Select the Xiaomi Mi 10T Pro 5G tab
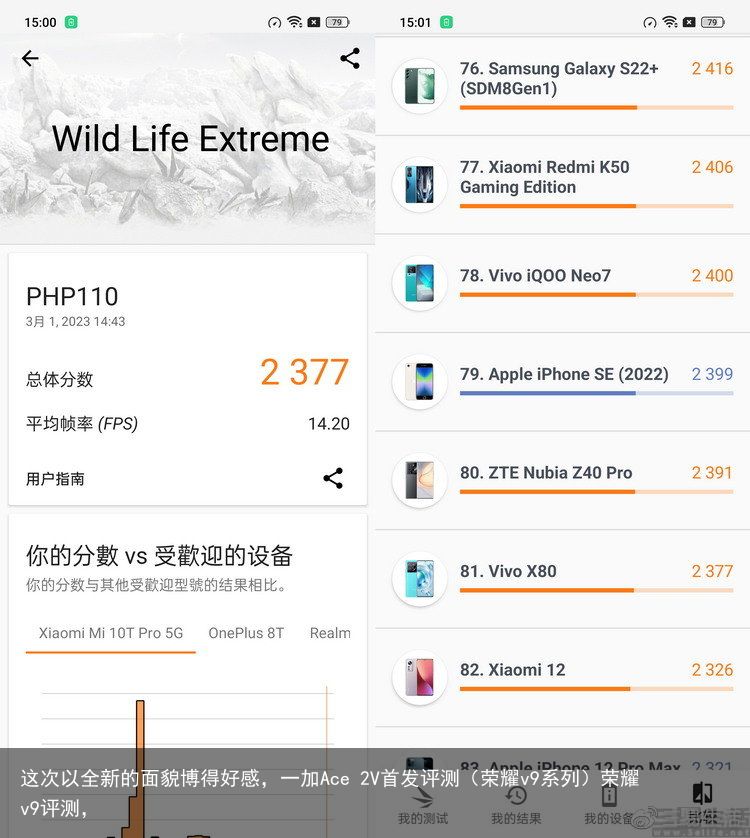The width and height of the screenshot is (750, 838). pyautogui.click(x=111, y=633)
